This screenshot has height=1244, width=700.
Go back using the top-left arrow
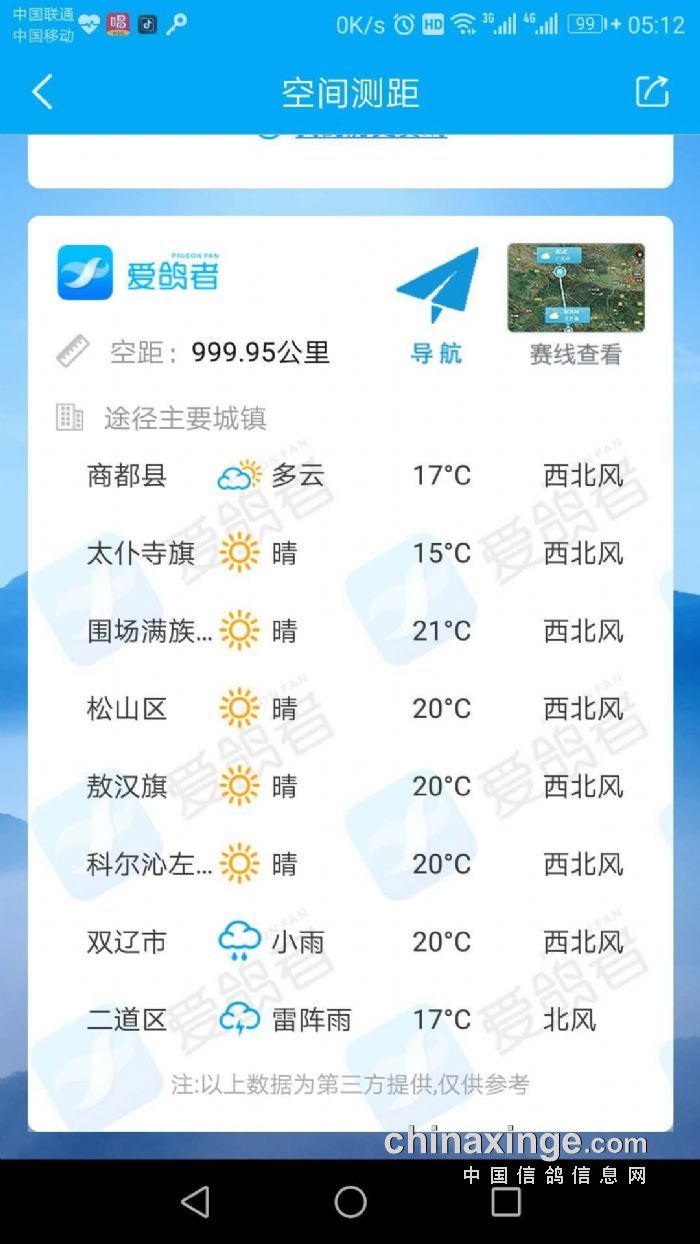click(42, 92)
